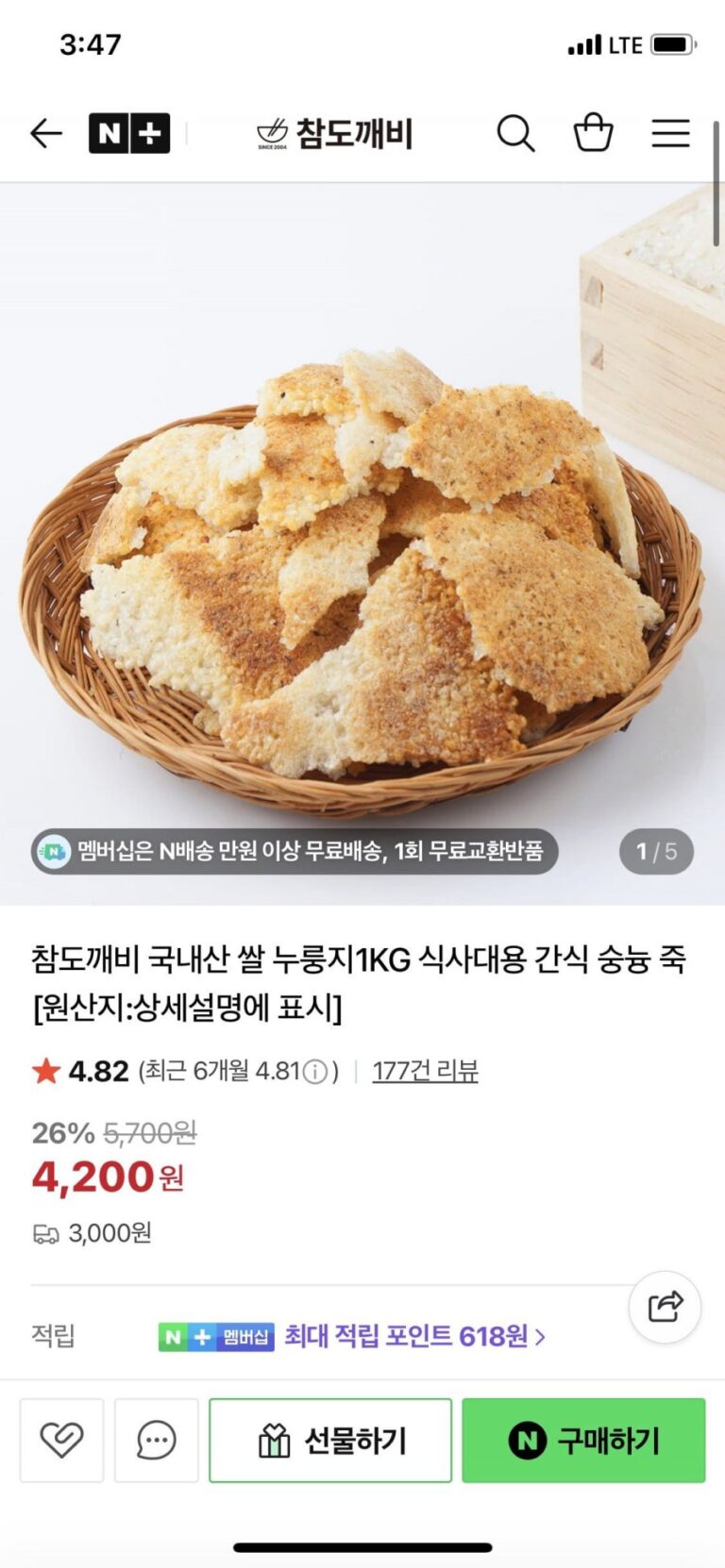Open the N+ store home logo
Screen dimensions: 725x1568
[x=129, y=133]
